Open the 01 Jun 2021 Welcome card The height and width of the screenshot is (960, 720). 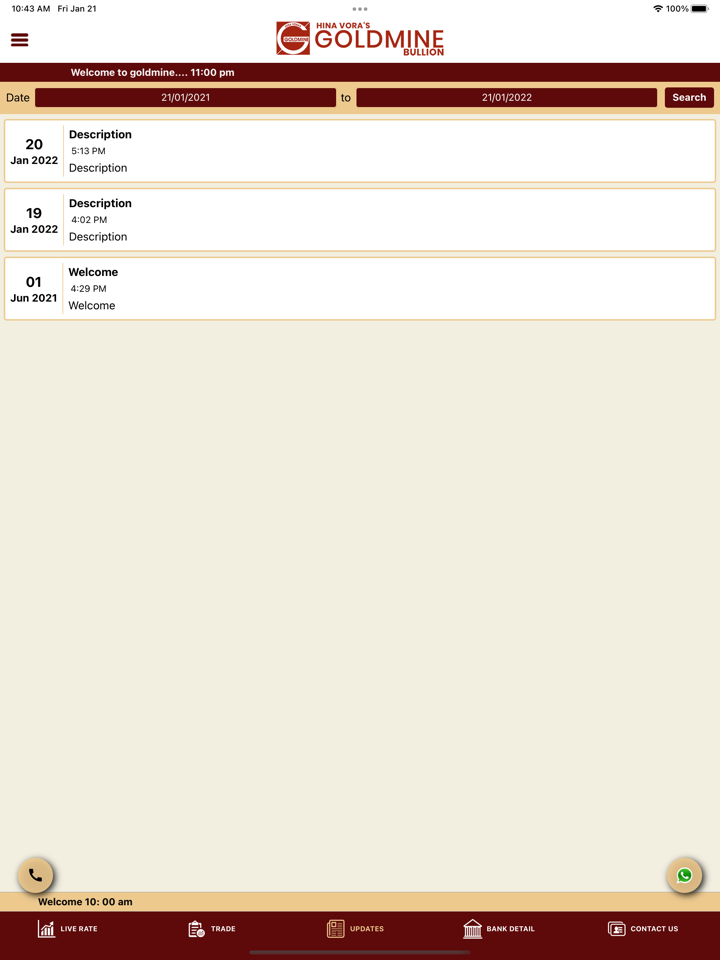point(360,289)
